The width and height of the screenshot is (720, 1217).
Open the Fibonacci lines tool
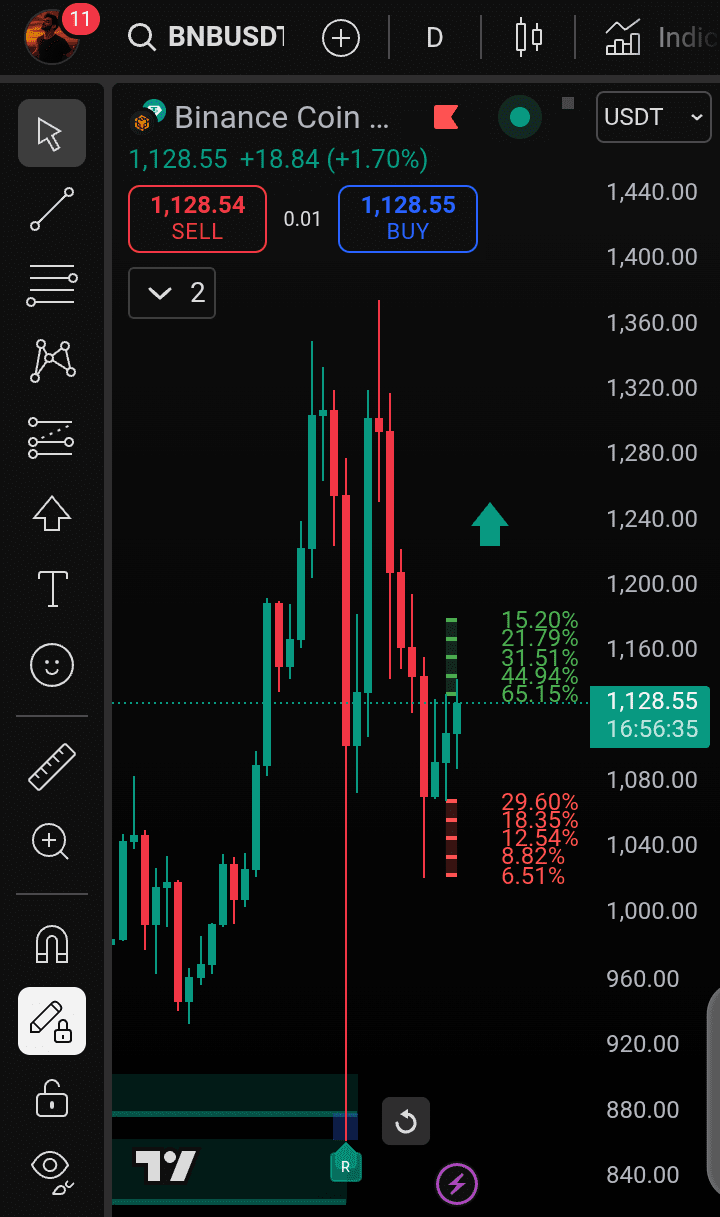[51, 286]
